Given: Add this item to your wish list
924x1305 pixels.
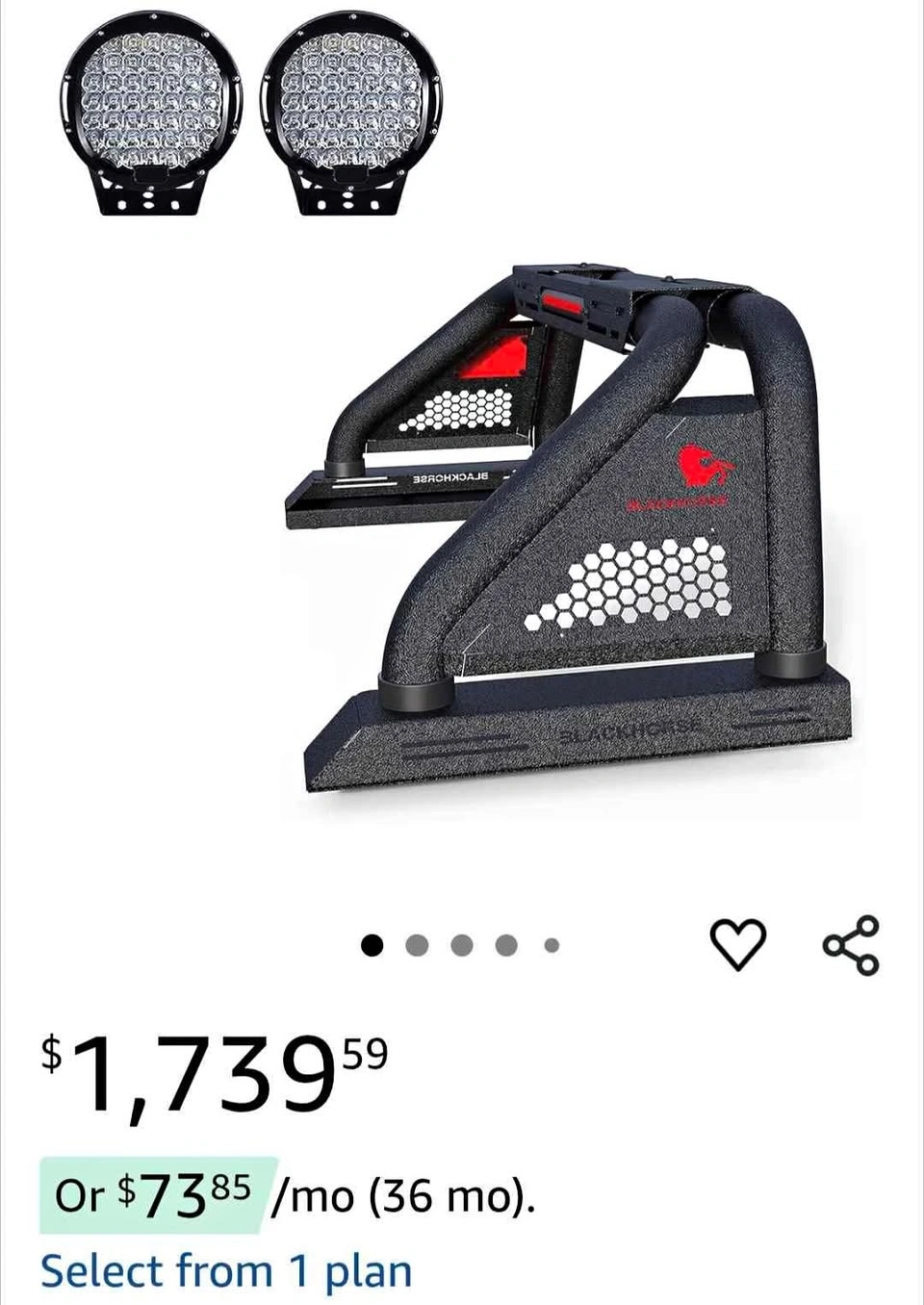Looking at the screenshot, I should (737, 943).
